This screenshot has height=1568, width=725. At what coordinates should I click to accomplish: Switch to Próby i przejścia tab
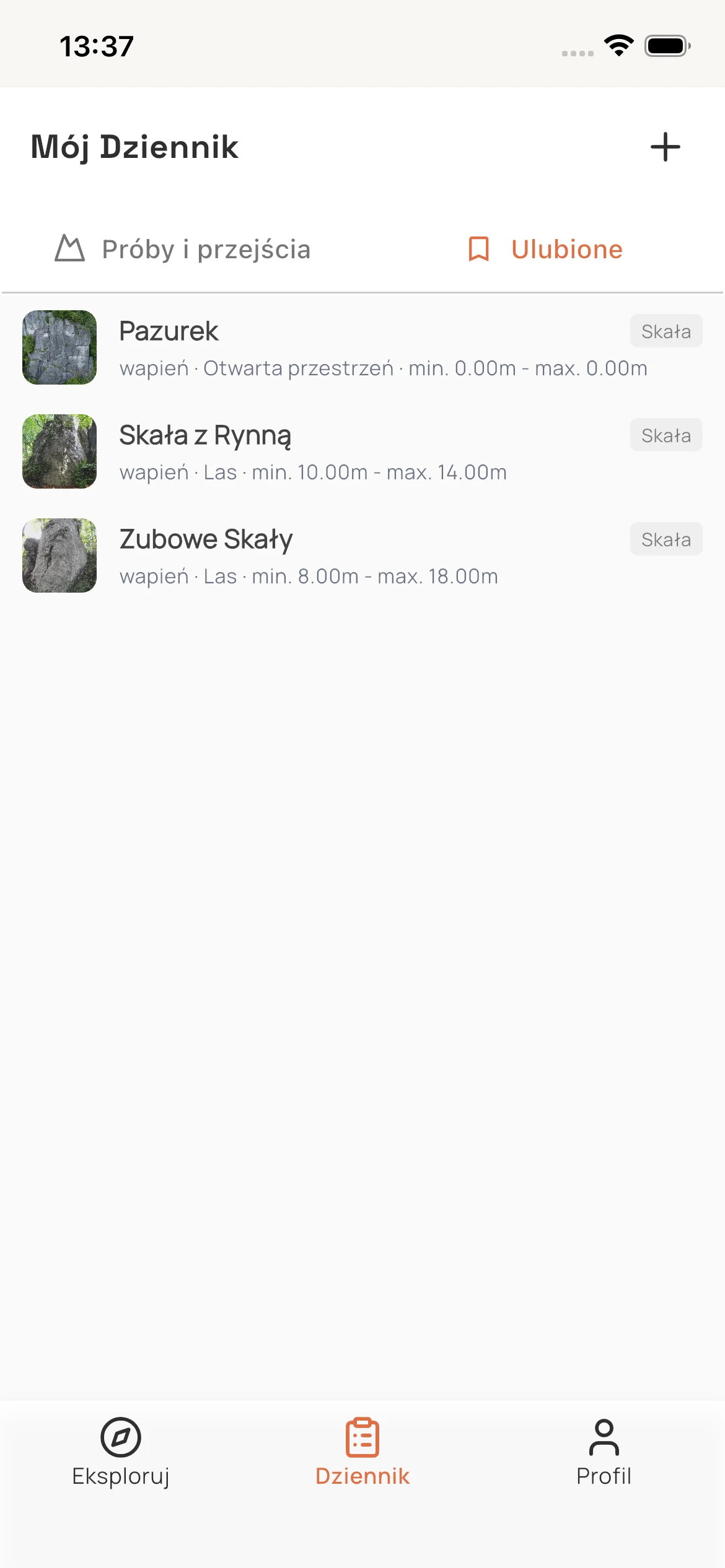tap(183, 250)
